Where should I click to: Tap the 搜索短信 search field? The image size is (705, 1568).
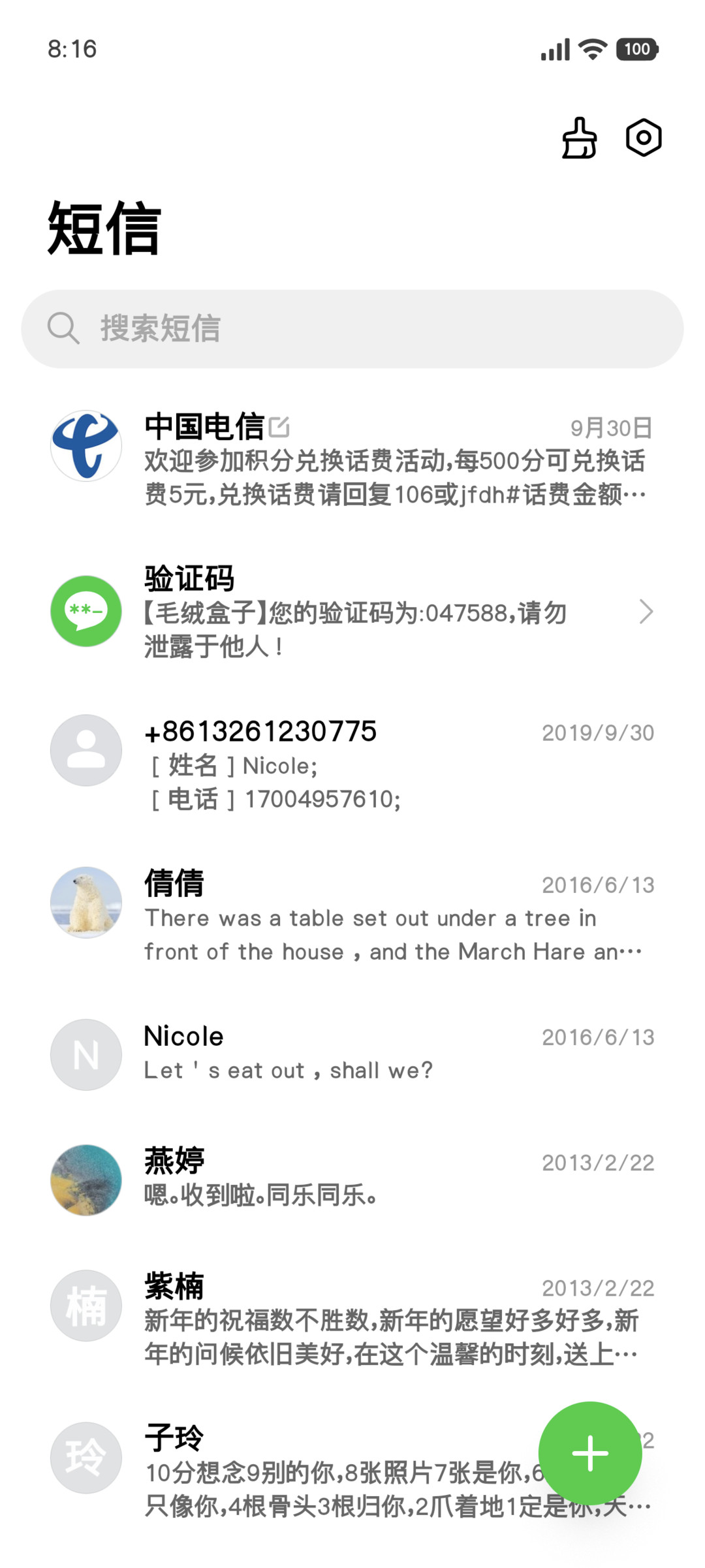(x=352, y=328)
